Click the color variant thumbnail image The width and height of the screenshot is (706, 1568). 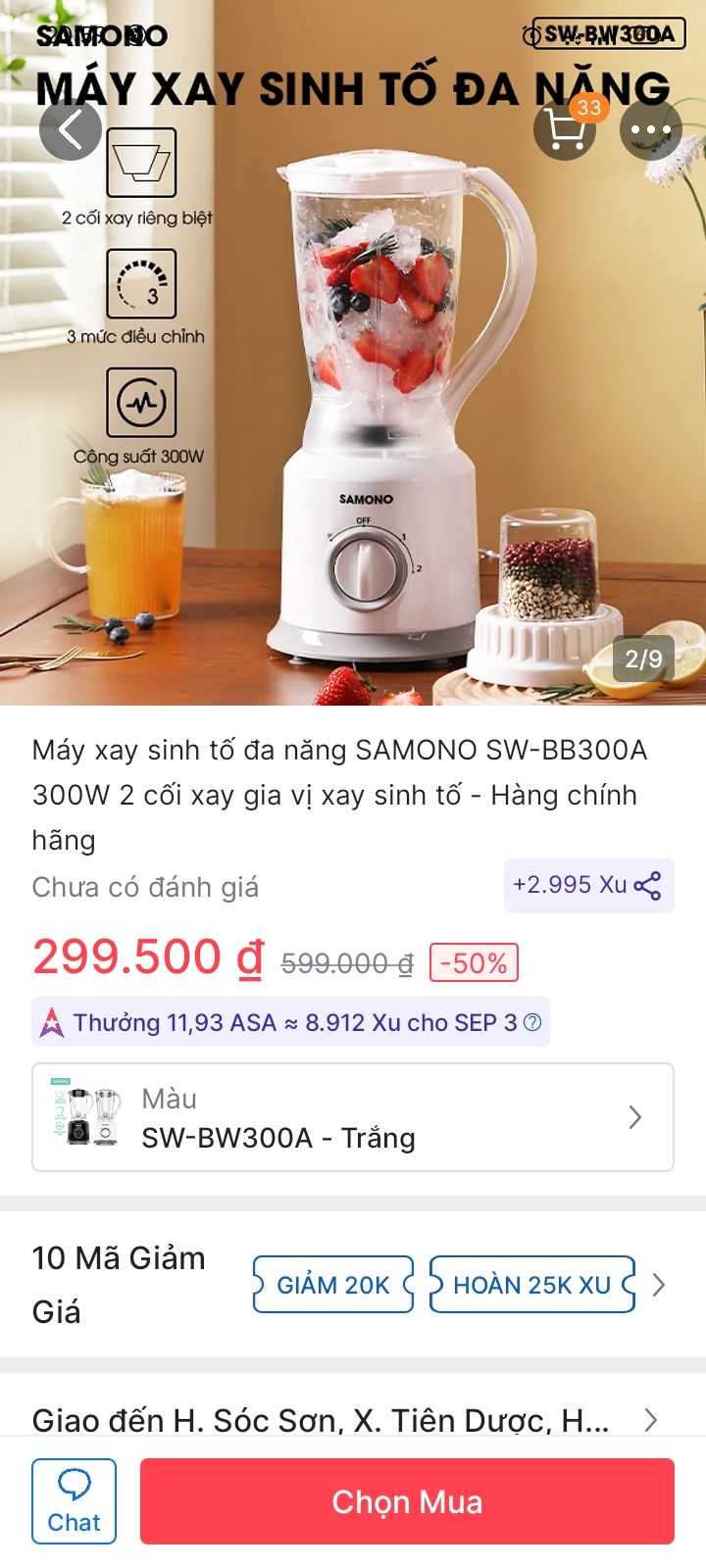pyautogui.click(x=83, y=1117)
